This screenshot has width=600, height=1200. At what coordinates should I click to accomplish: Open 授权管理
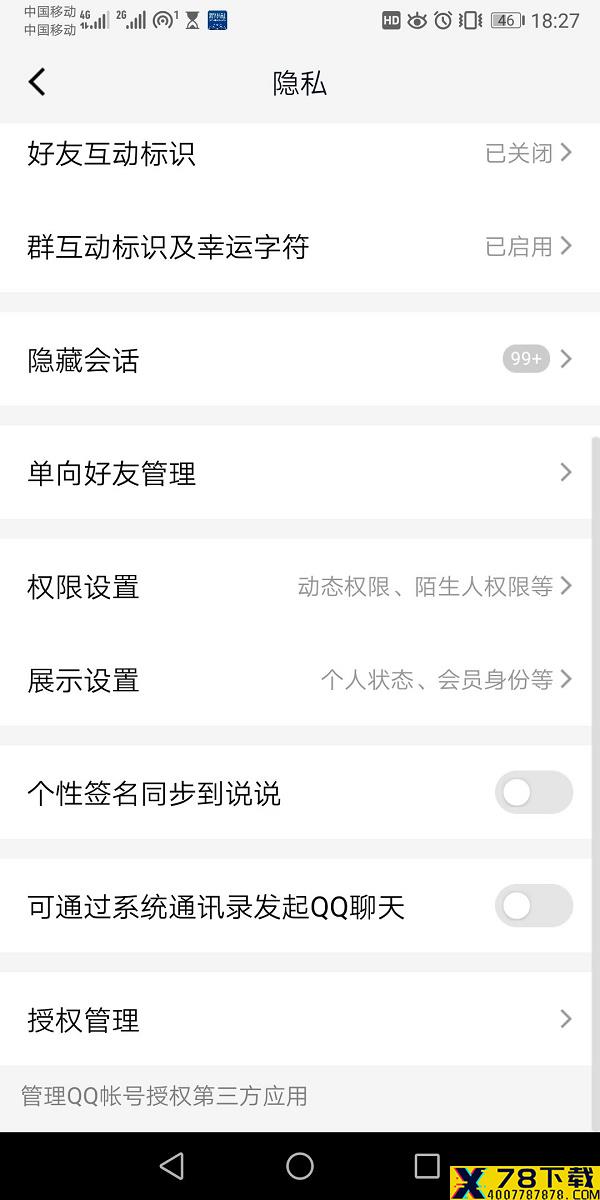tap(300, 1019)
